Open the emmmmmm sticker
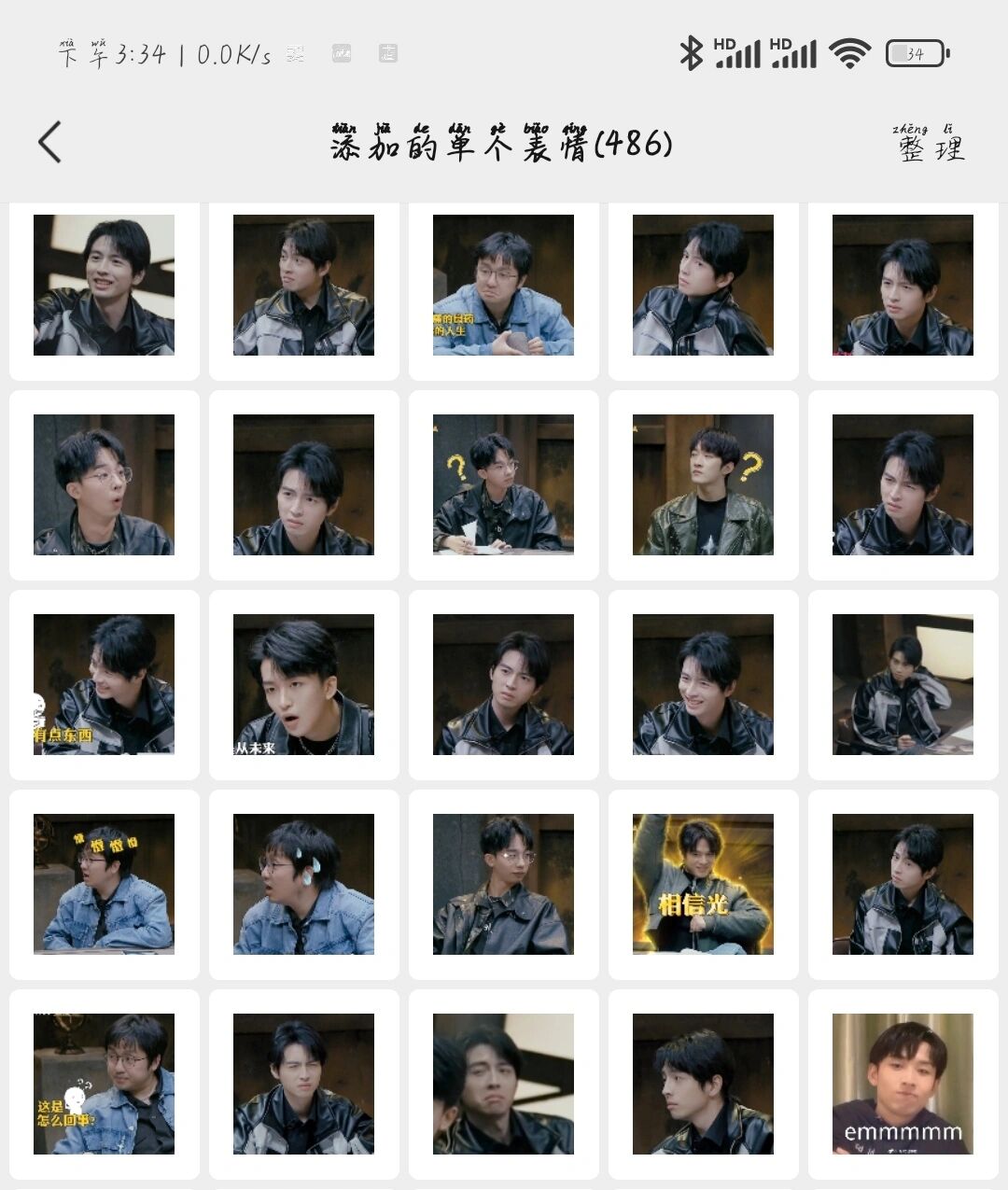 pyautogui.click(x=902, y=1083)
